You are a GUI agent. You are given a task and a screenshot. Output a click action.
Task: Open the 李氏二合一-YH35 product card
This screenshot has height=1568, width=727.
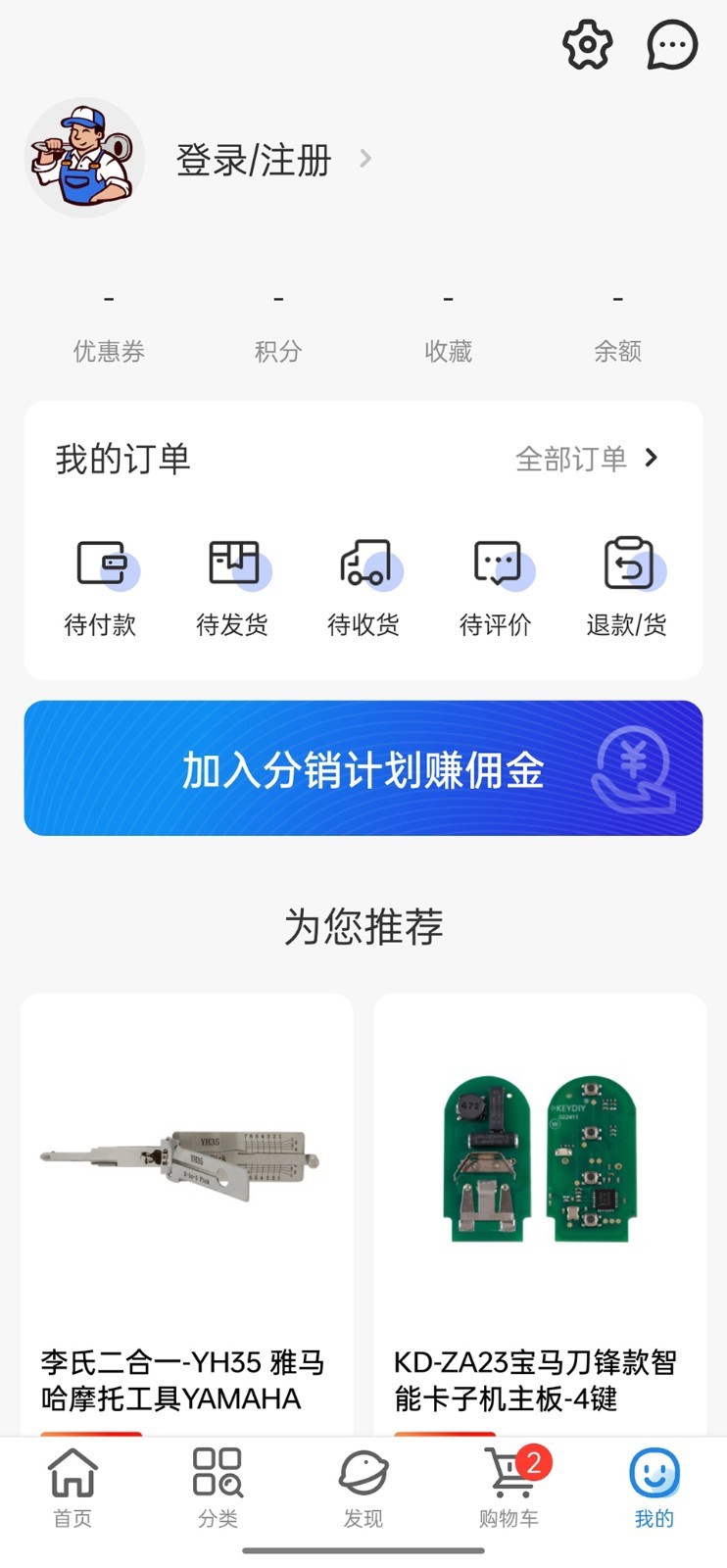point(186,1205)
